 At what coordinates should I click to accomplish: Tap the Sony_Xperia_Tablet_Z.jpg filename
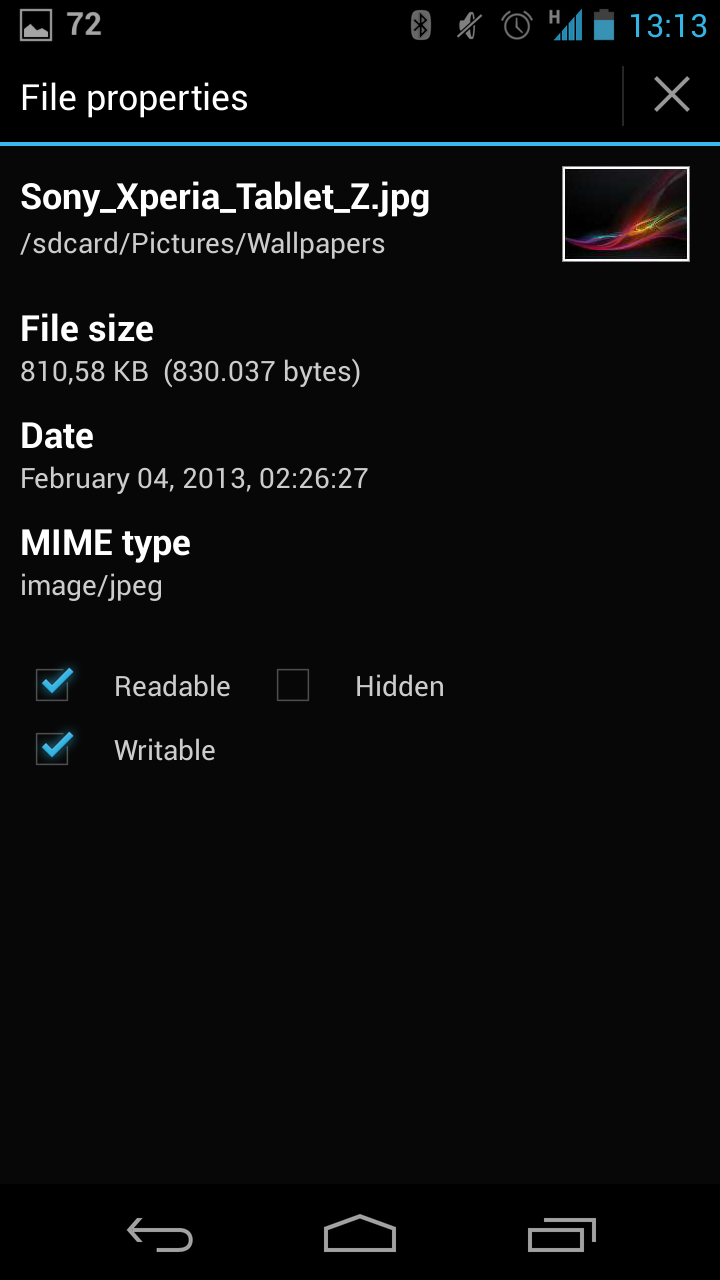point(225,197)
